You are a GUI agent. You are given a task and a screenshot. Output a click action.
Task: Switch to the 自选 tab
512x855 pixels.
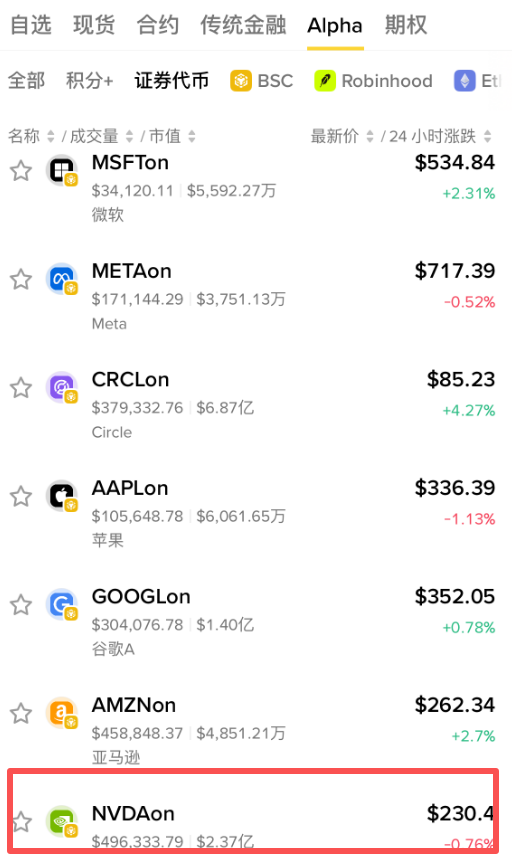coord(31,25)
